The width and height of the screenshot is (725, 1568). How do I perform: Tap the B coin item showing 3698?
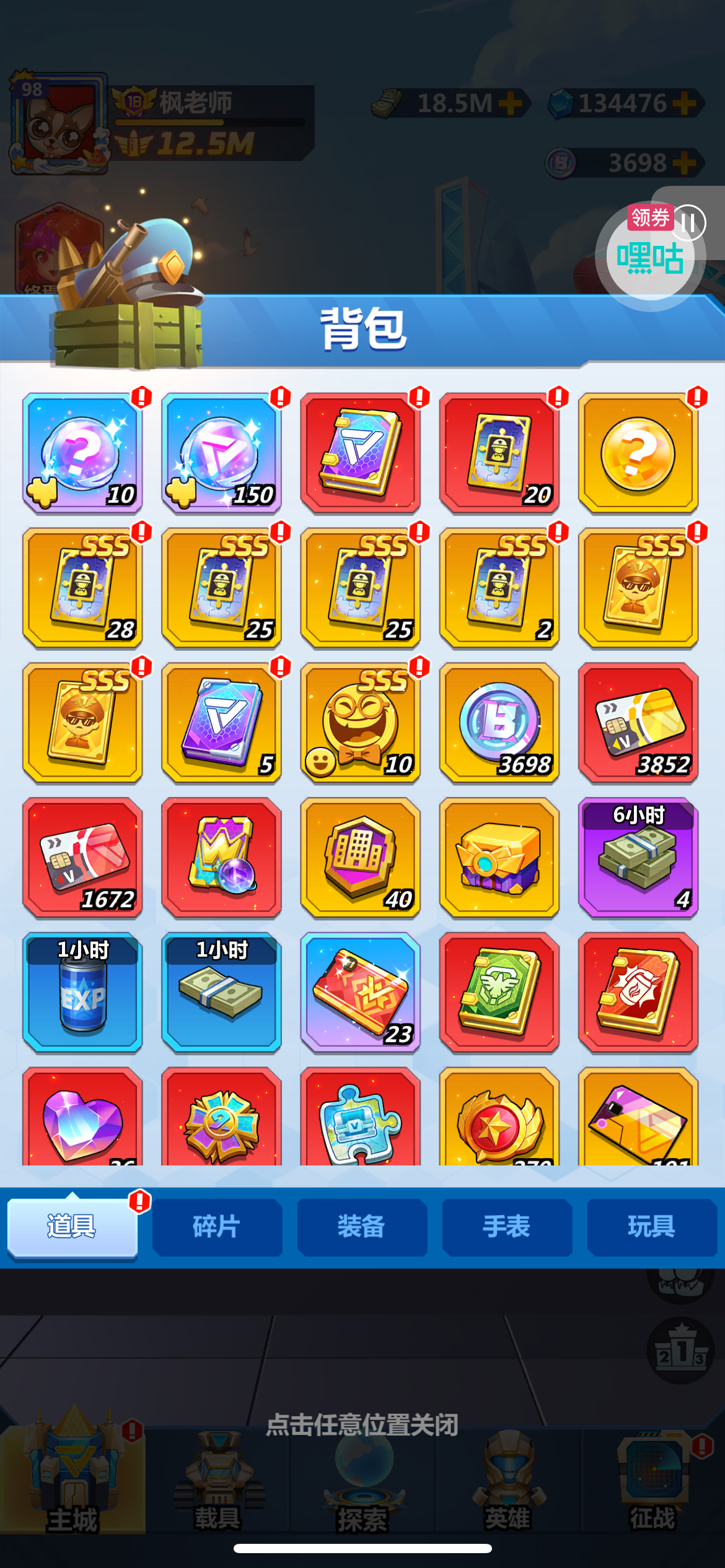pyautogui.click(x=499, y=723)
